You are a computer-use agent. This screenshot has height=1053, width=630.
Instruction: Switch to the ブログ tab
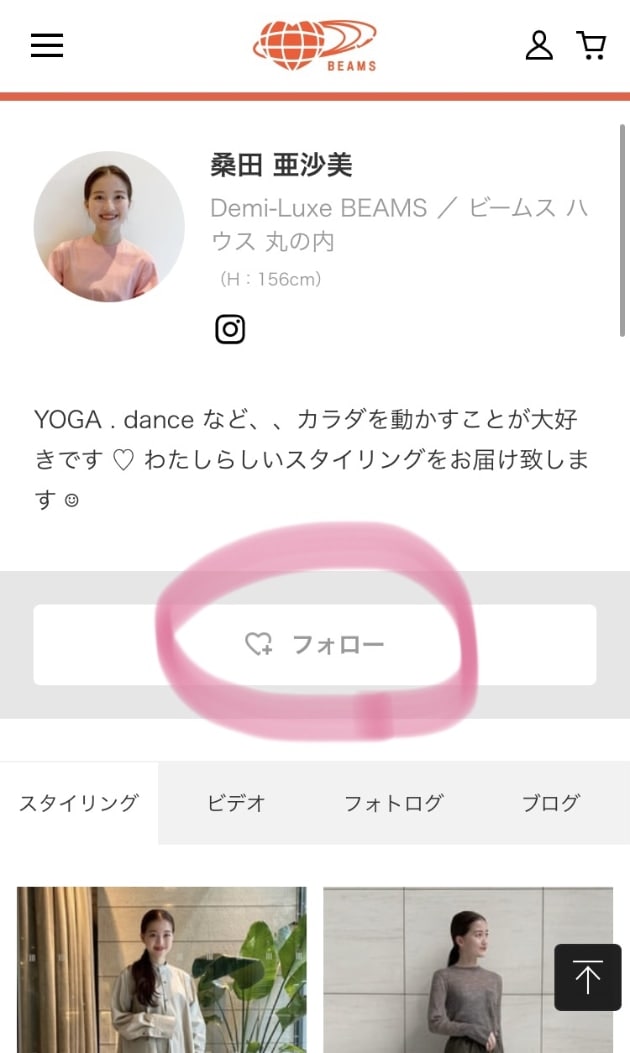click(x=550, y=803)
